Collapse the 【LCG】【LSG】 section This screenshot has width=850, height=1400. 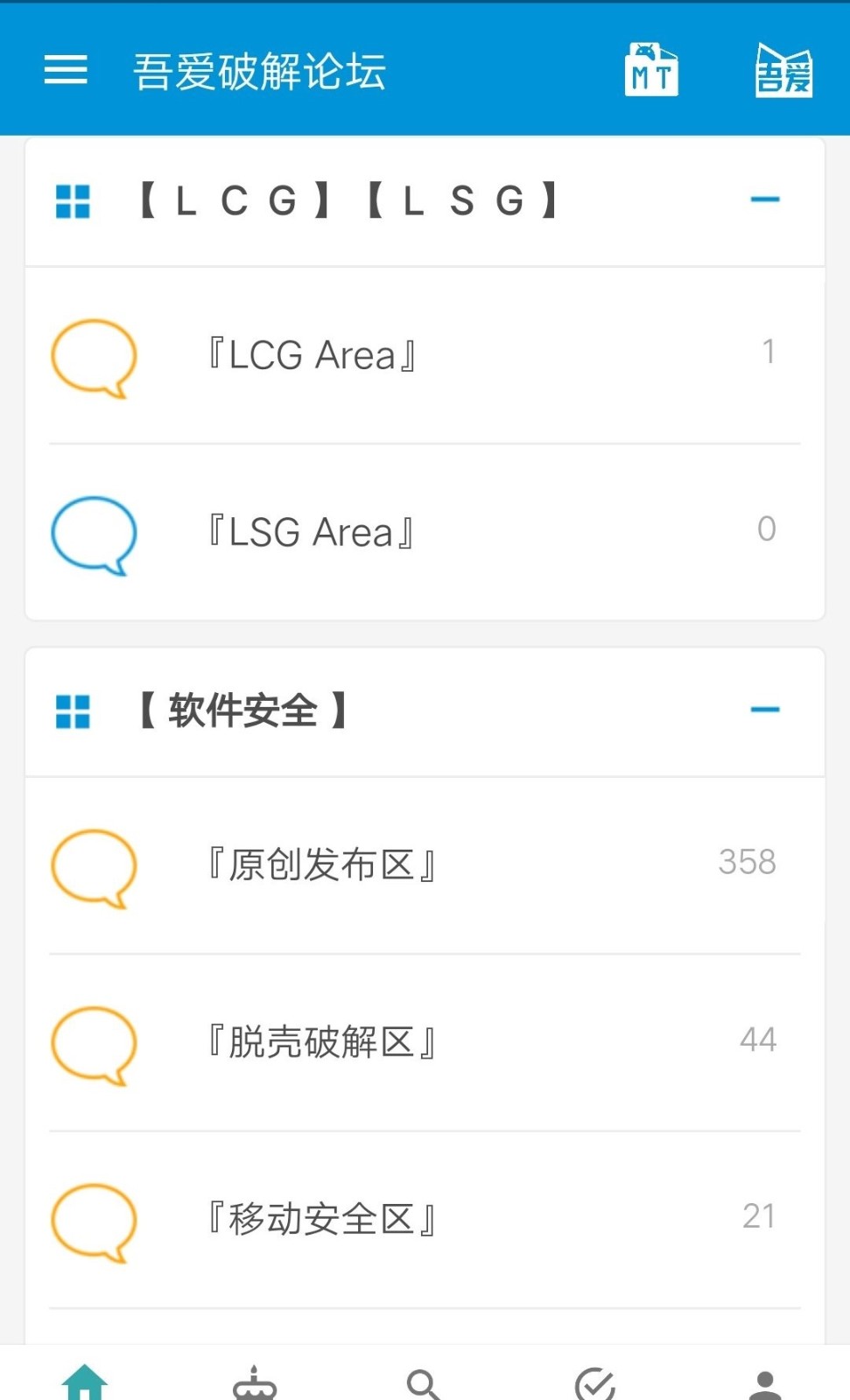point(766,200)
